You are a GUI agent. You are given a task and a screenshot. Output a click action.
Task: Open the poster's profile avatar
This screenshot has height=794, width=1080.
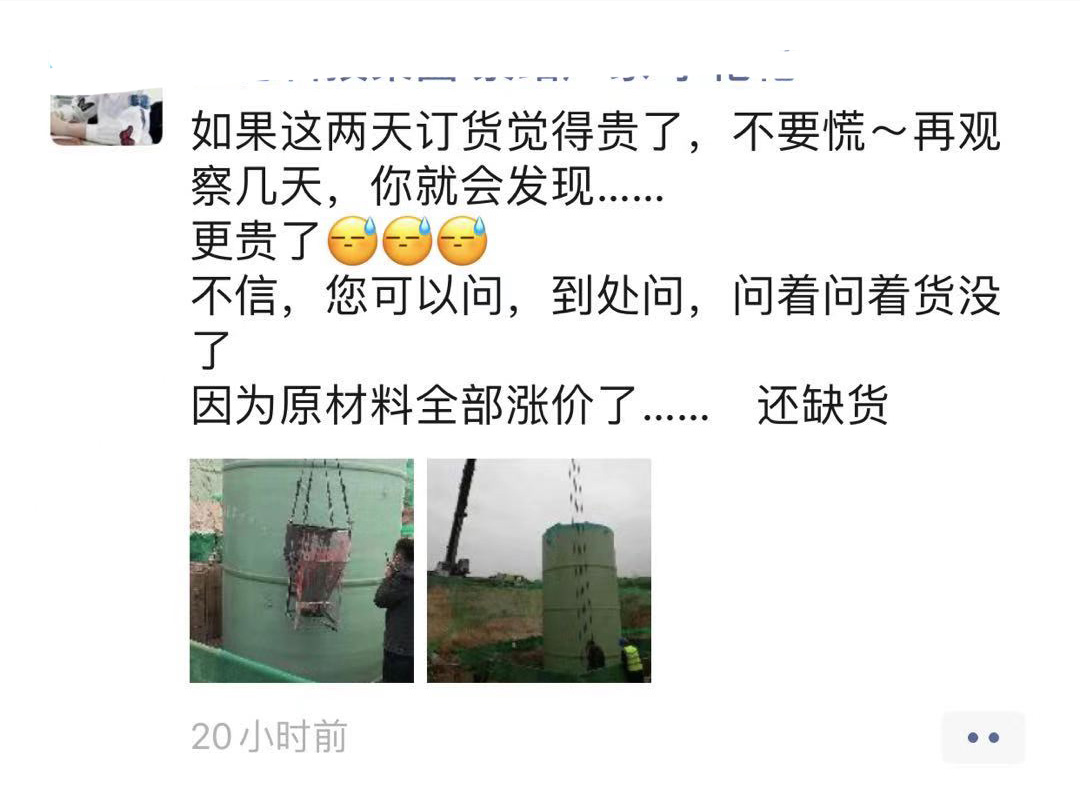106,117
